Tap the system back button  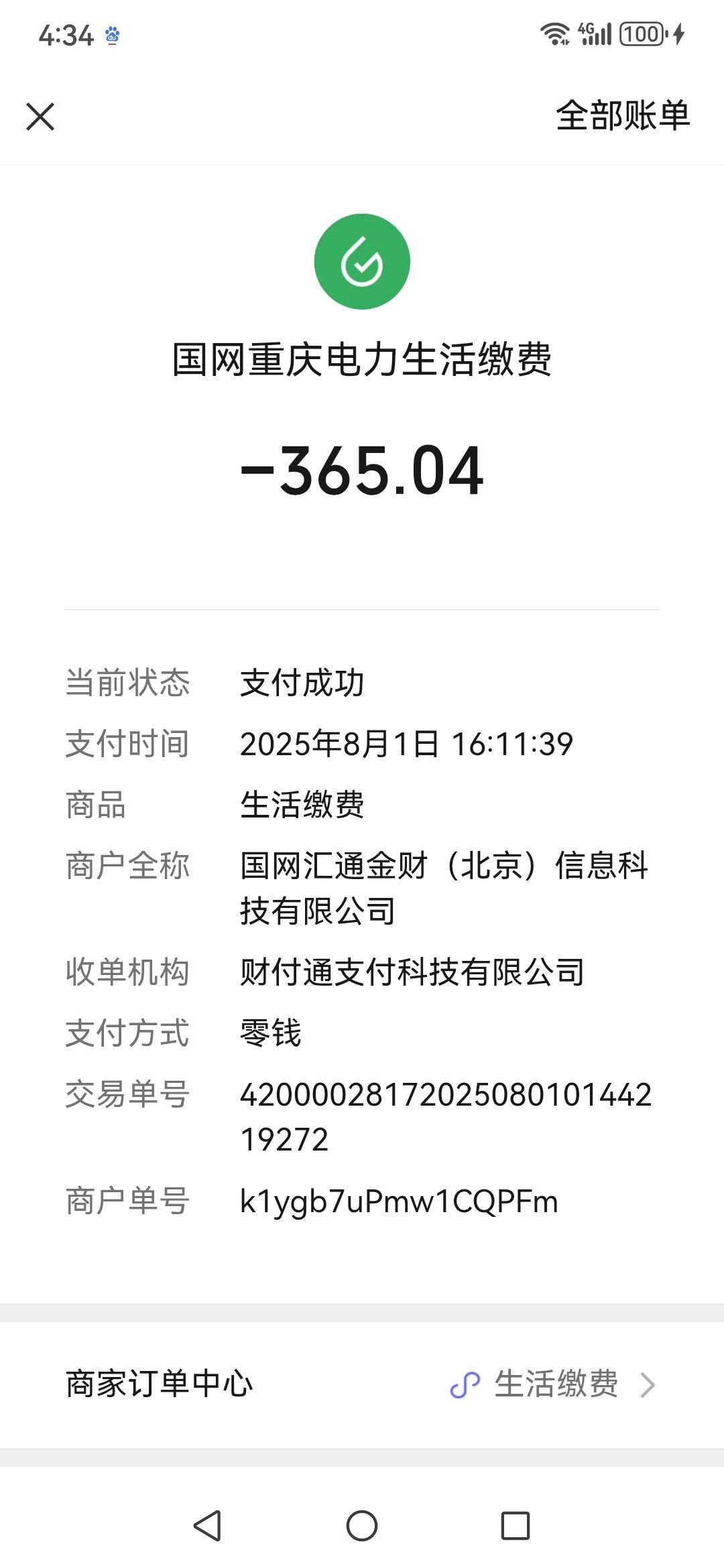click(207, 1526)
